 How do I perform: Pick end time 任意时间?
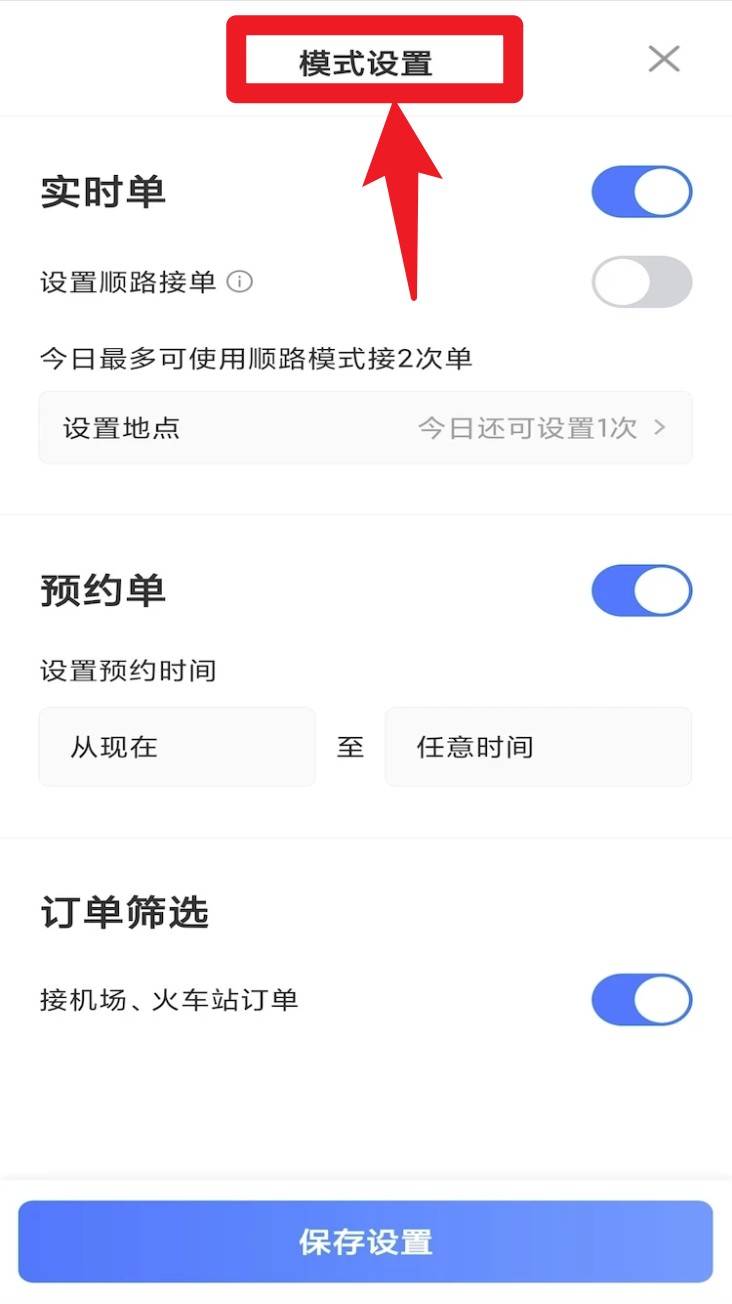coord(538,747)
